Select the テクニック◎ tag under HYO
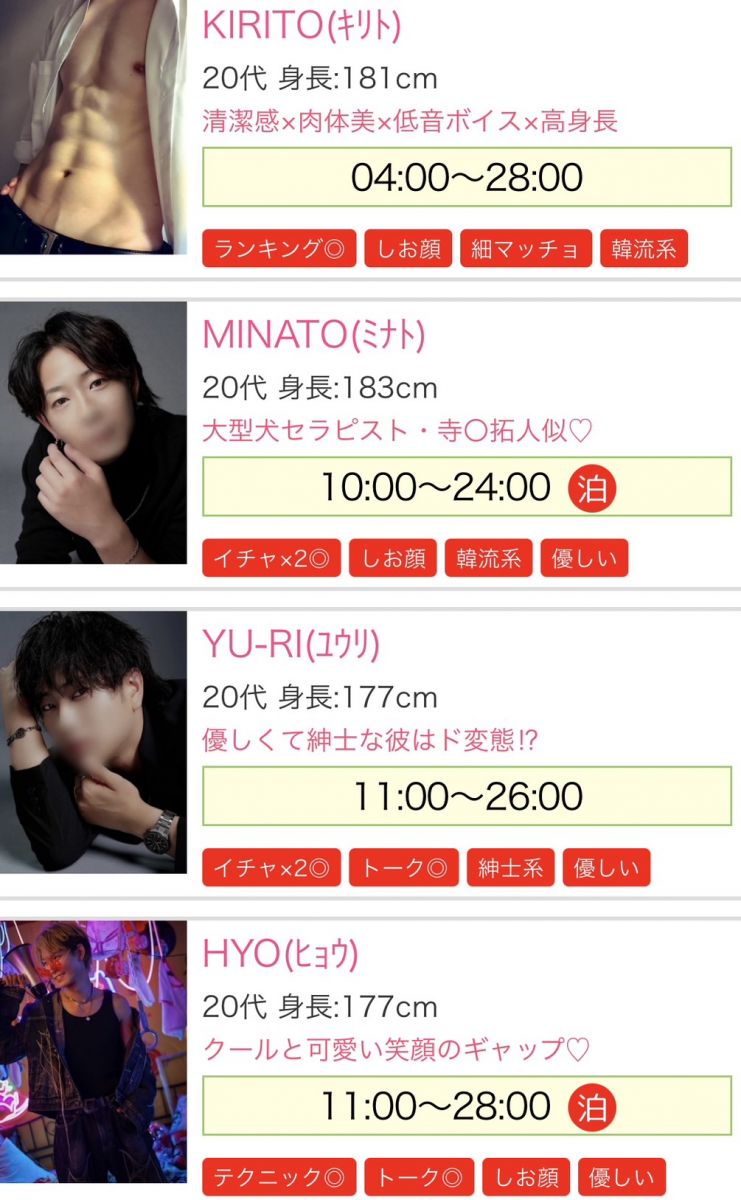Viewport: 741px width, 1200px height. 279,1177
